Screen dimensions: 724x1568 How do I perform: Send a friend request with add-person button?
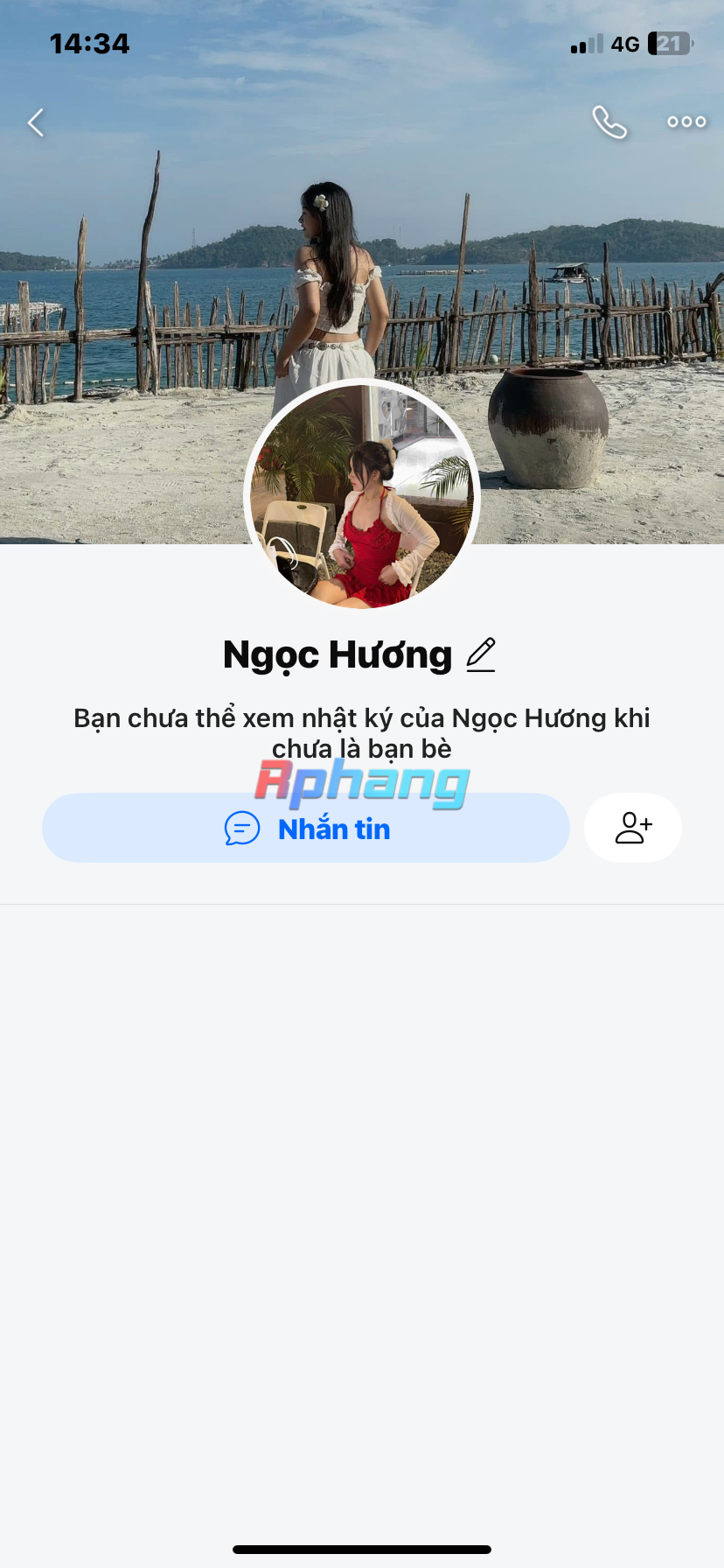point(633,828)
